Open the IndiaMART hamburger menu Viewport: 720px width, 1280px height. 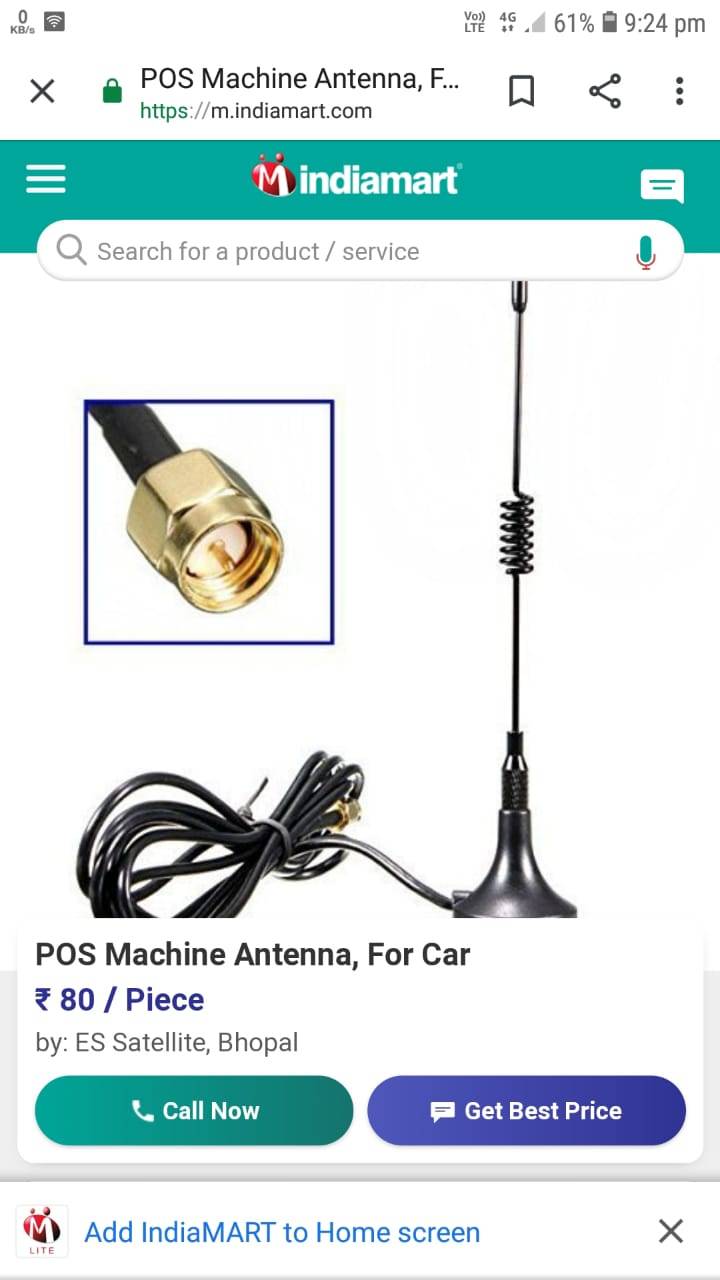(46, 179)
